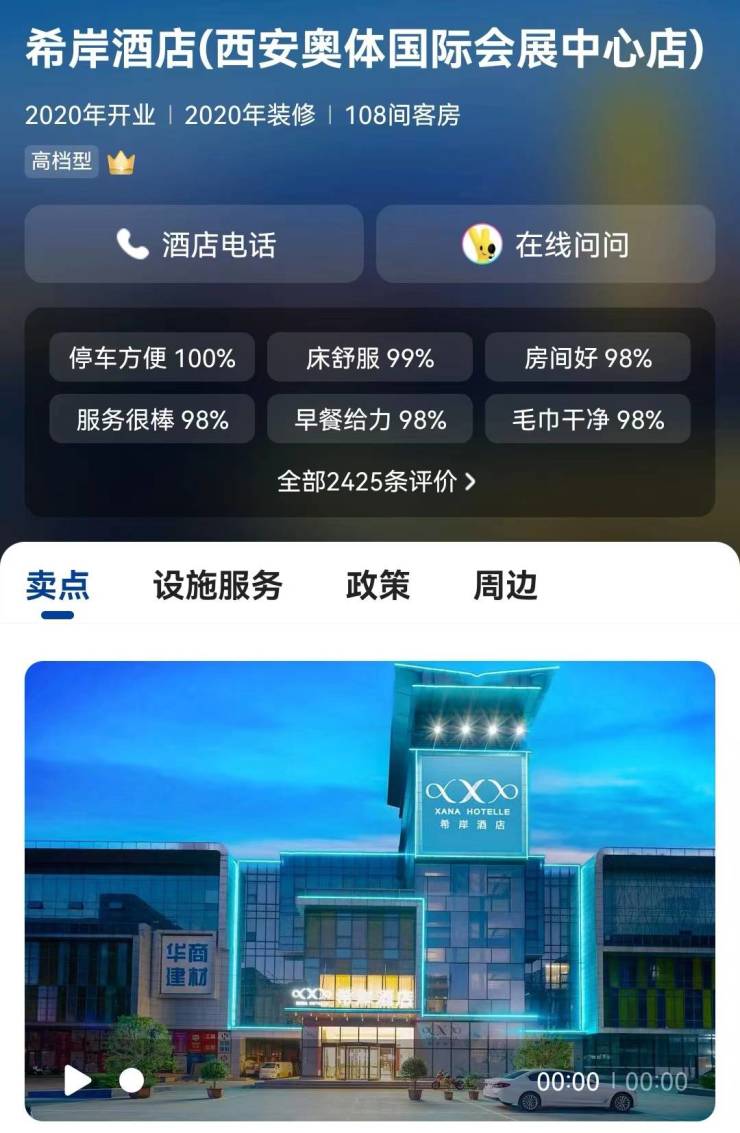Call the hotel via 酒店电话
This screenshot has height=1133, width=740.
194,244
